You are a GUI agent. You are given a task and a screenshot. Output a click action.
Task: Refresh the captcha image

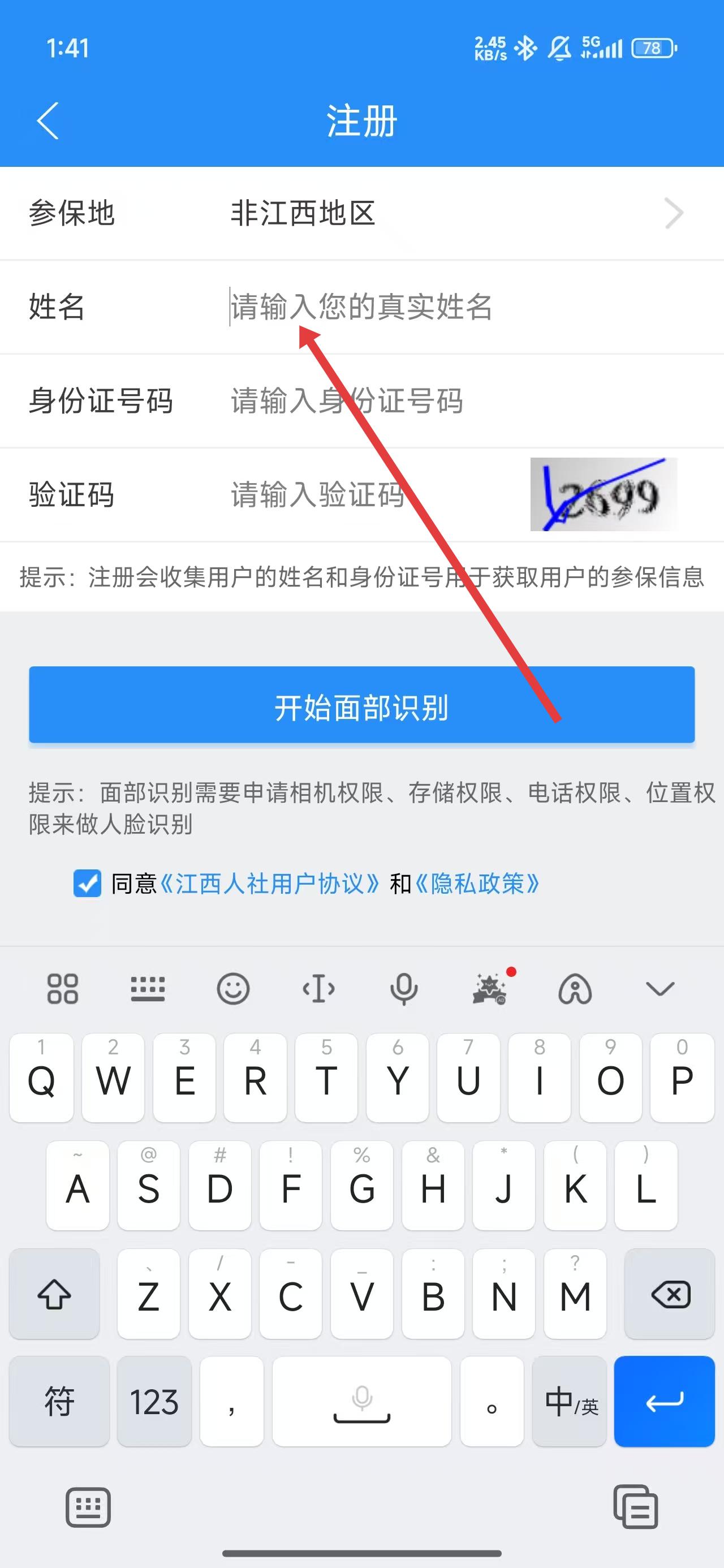604,494
